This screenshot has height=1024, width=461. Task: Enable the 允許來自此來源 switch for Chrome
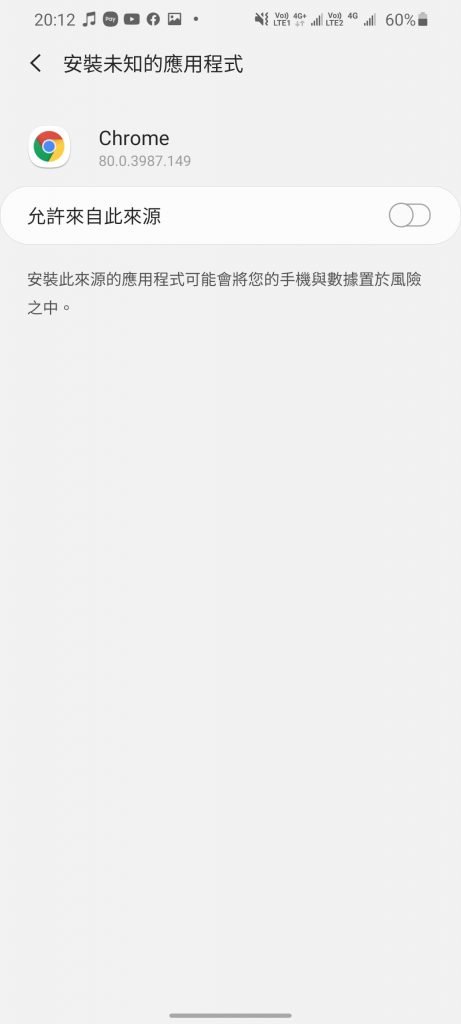409,215
